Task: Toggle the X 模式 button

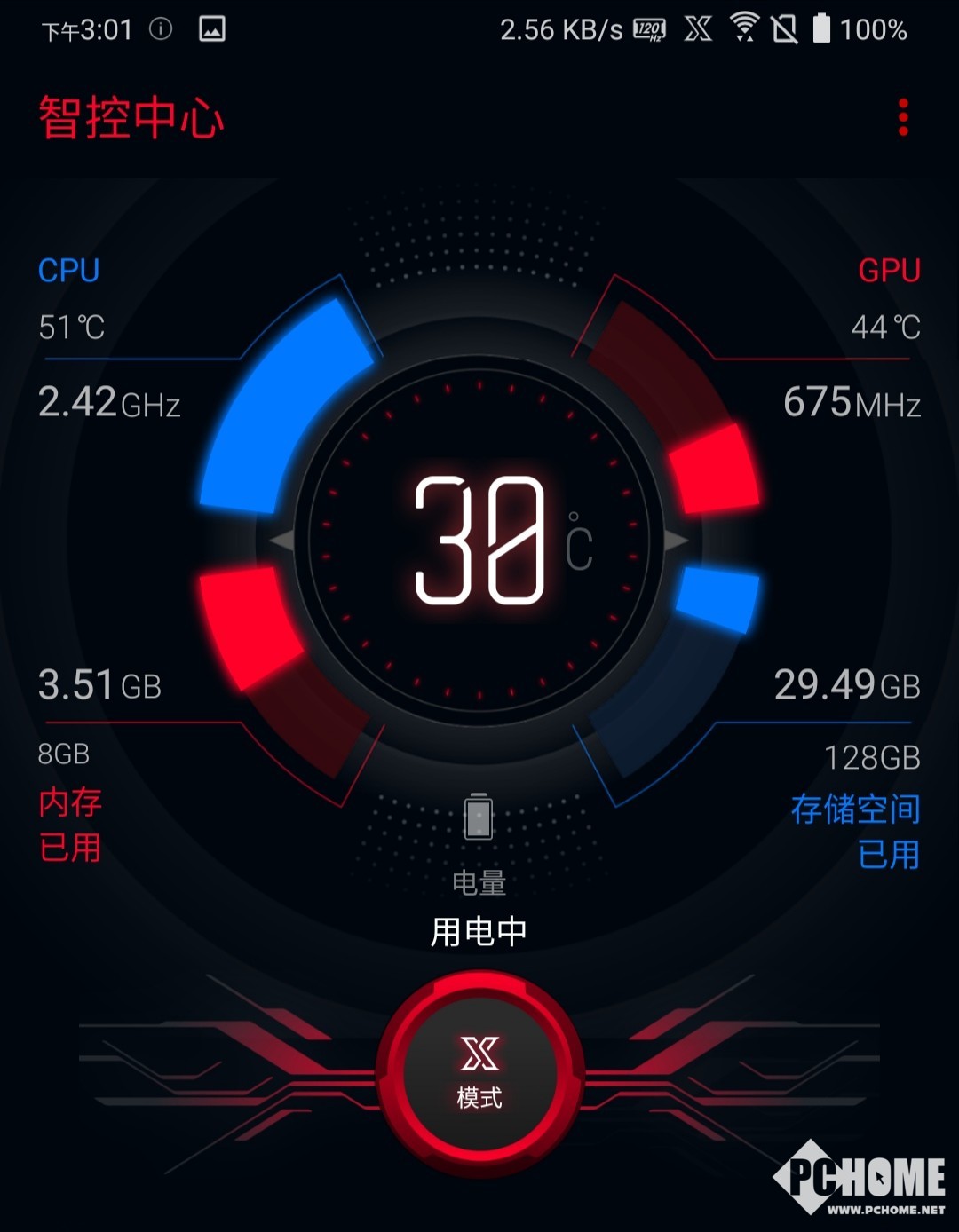Action: [479, 1074]
